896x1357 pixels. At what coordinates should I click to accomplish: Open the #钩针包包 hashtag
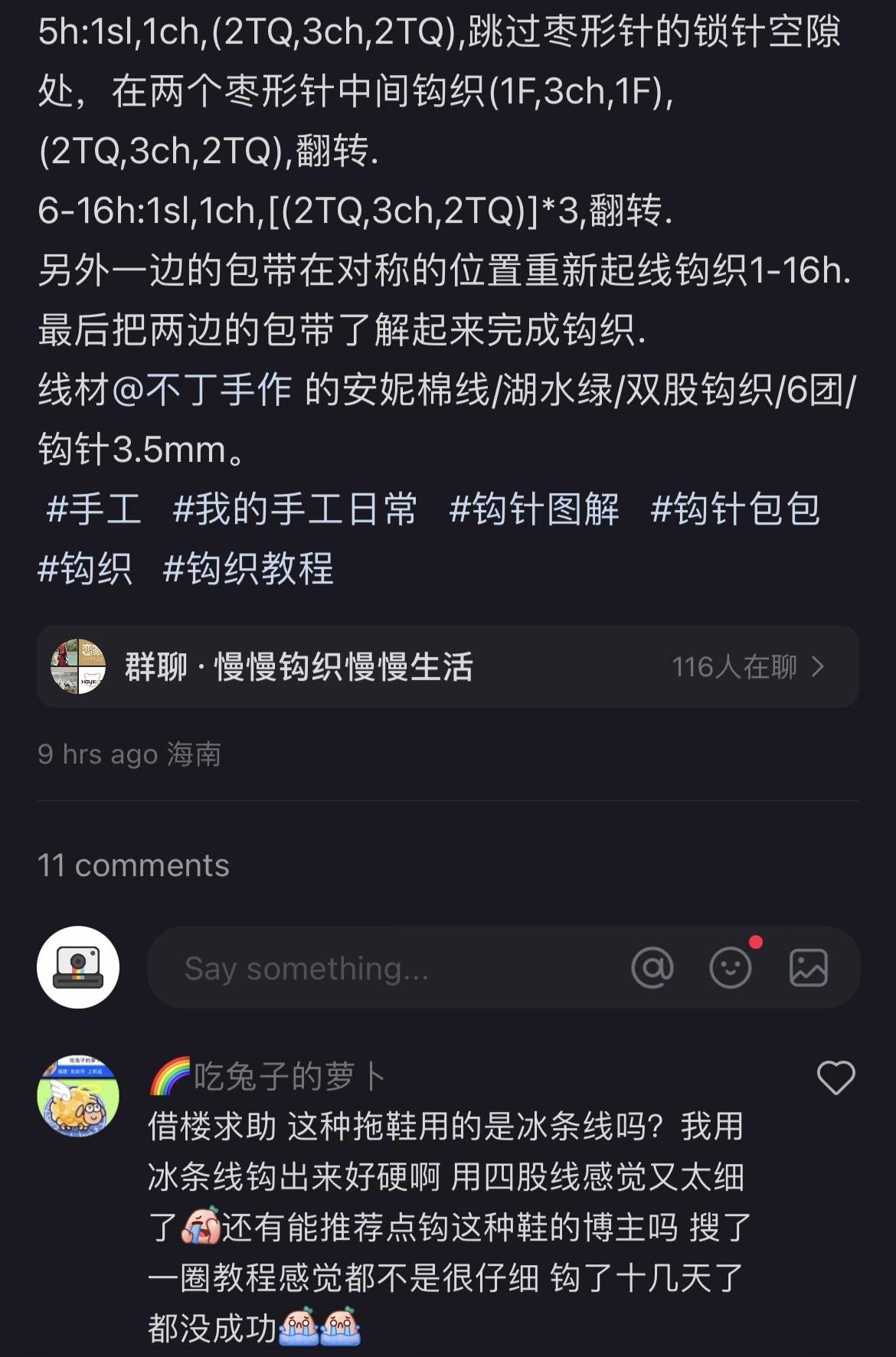tap(735, 509)
